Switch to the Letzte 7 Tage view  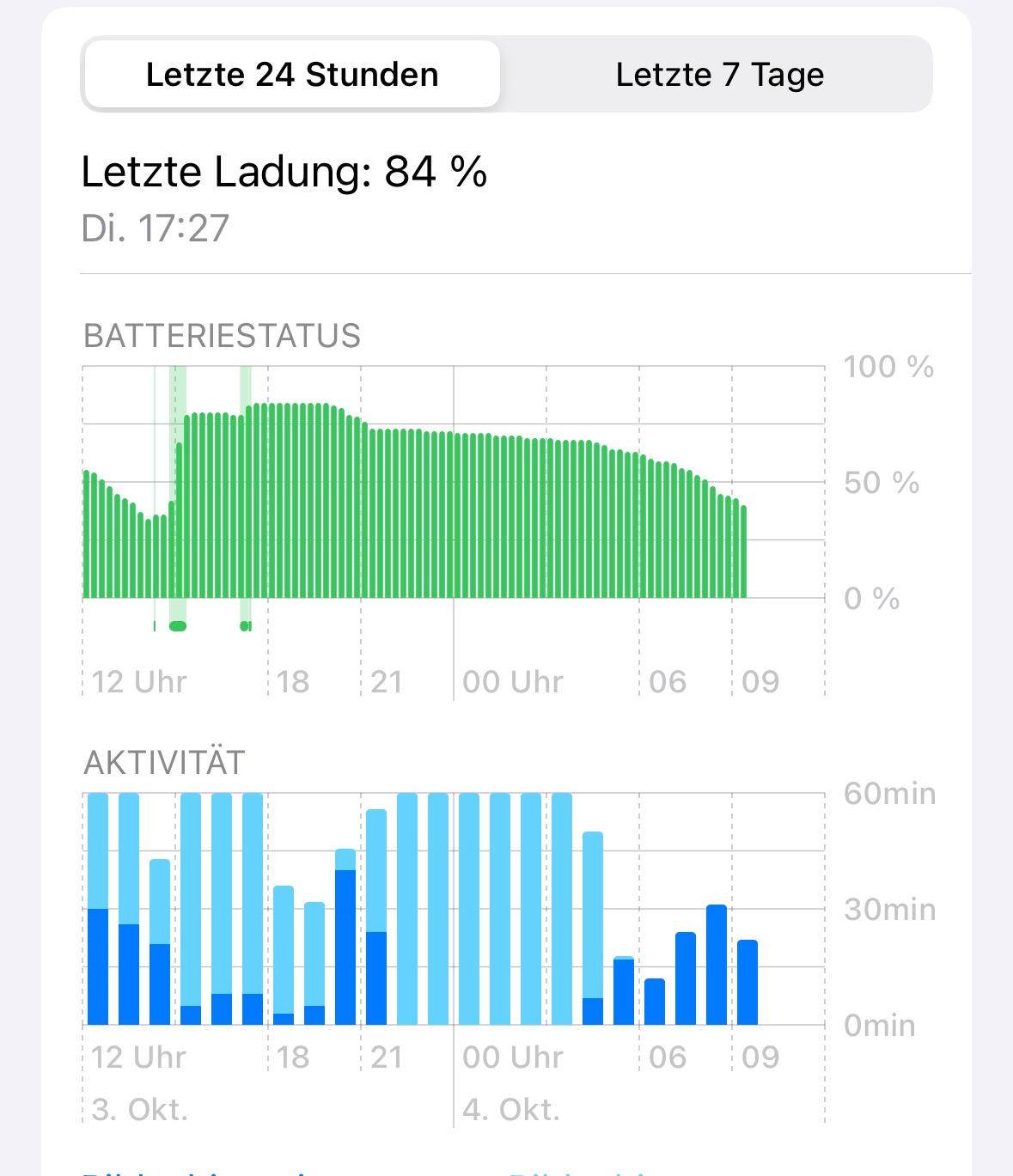[x=719, y=75]
